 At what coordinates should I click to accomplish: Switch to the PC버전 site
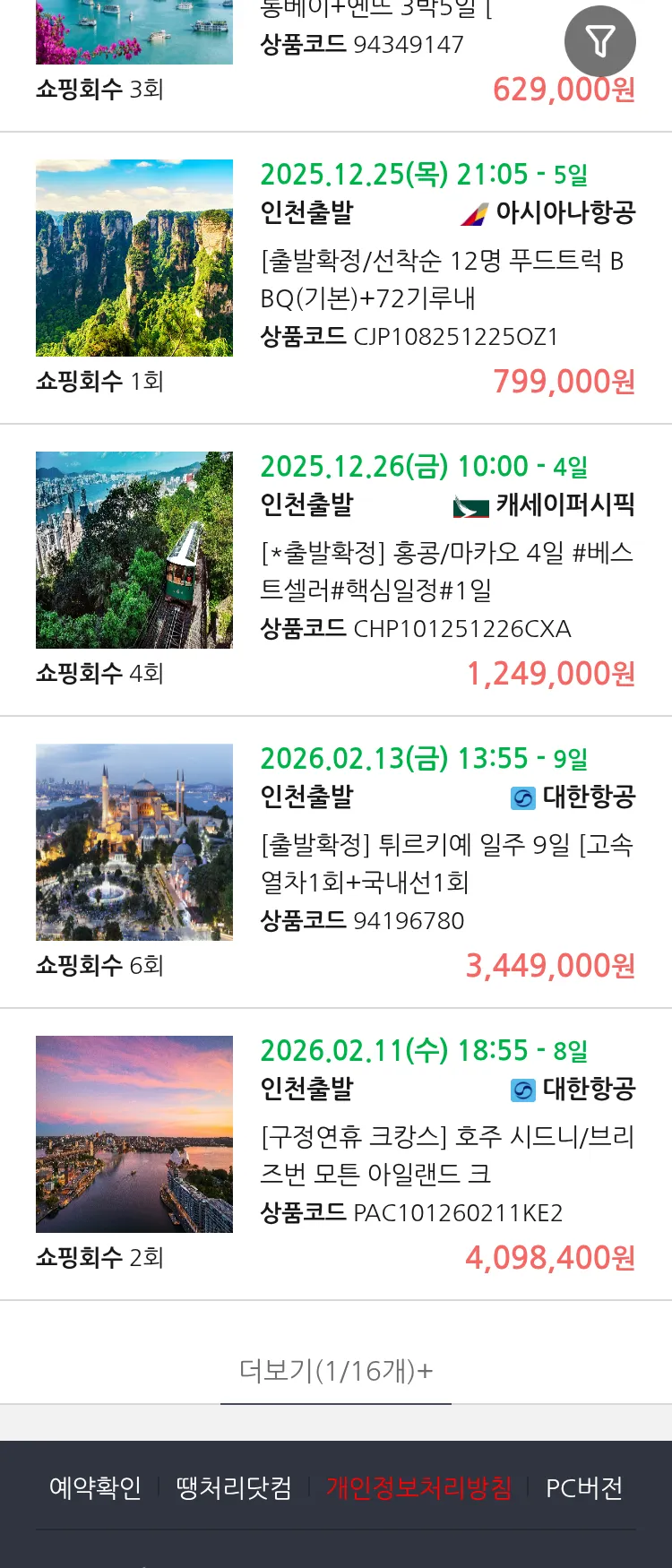point(584,1488)
